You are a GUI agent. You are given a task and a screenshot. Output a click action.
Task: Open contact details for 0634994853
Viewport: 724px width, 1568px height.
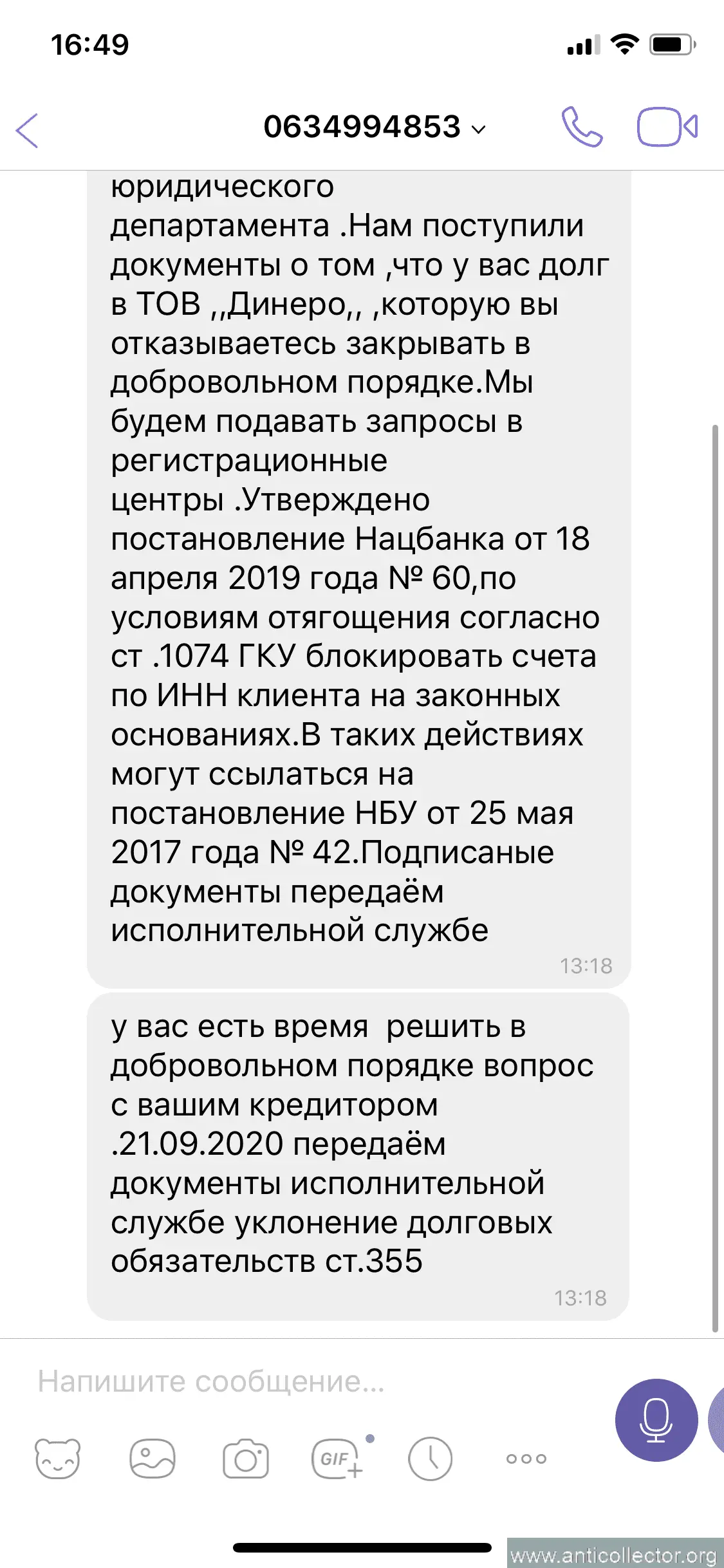tap(373, 127)
